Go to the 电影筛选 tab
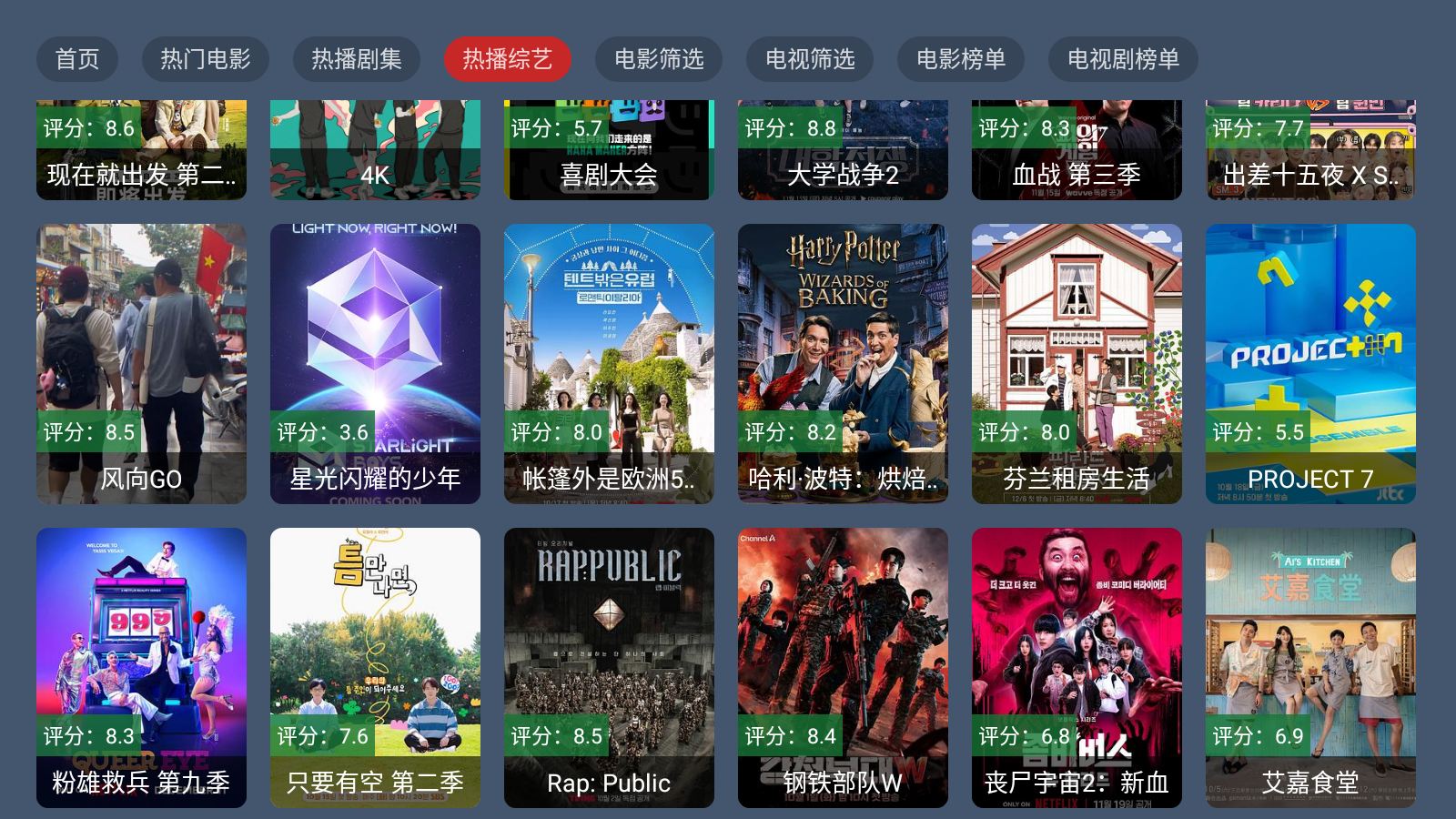Screen dimensions: 1456x819 point(659,59)
